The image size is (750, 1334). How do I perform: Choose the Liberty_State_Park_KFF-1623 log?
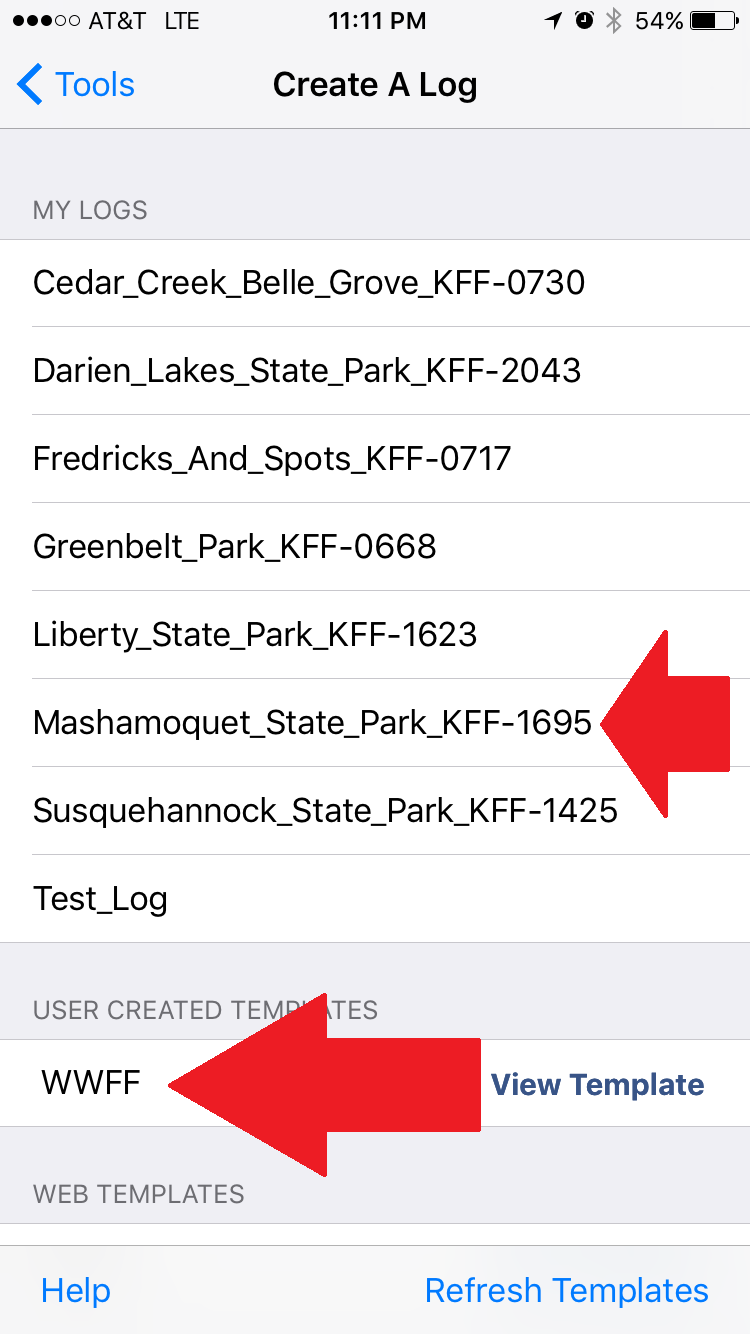375,635
